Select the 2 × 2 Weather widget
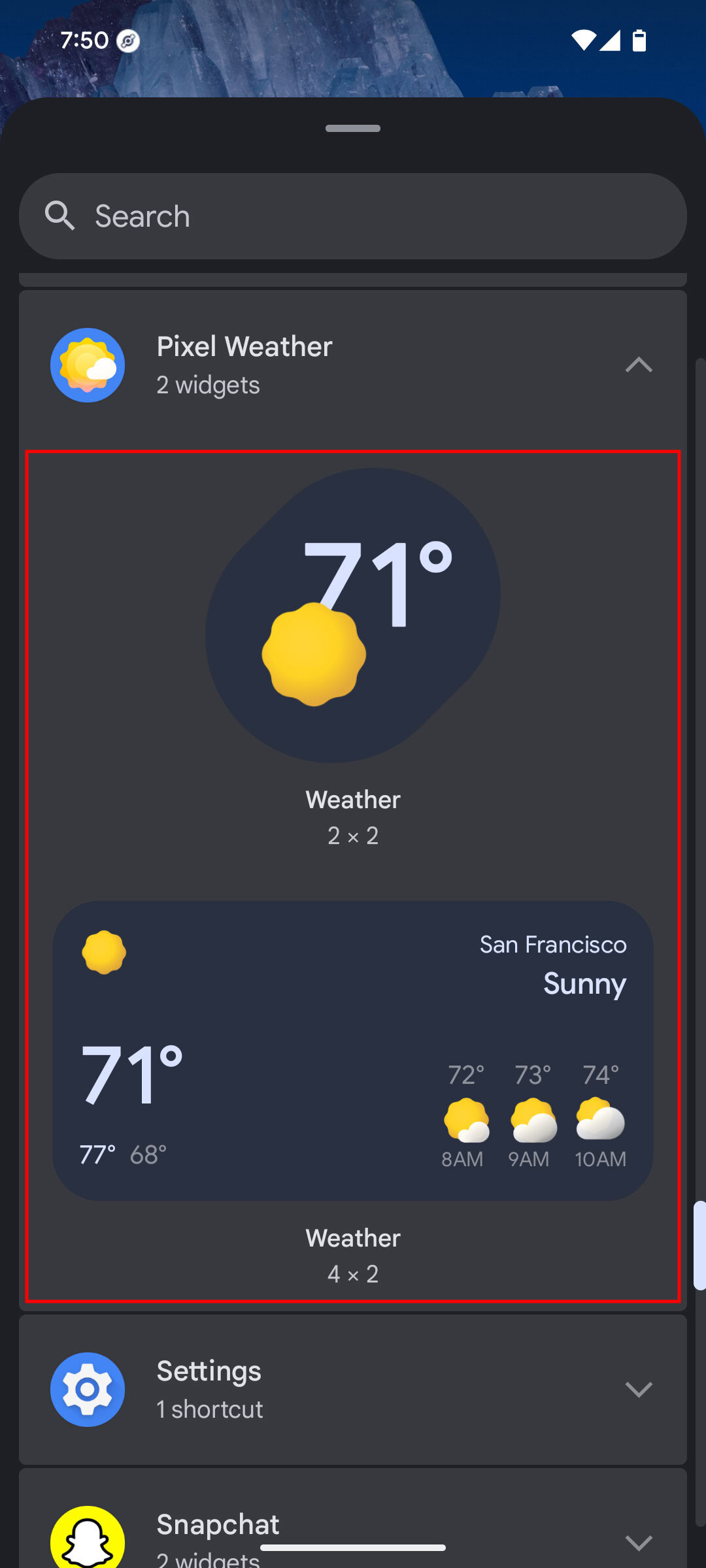Screen dimensions: 706x1568 [x=353, y=615]
